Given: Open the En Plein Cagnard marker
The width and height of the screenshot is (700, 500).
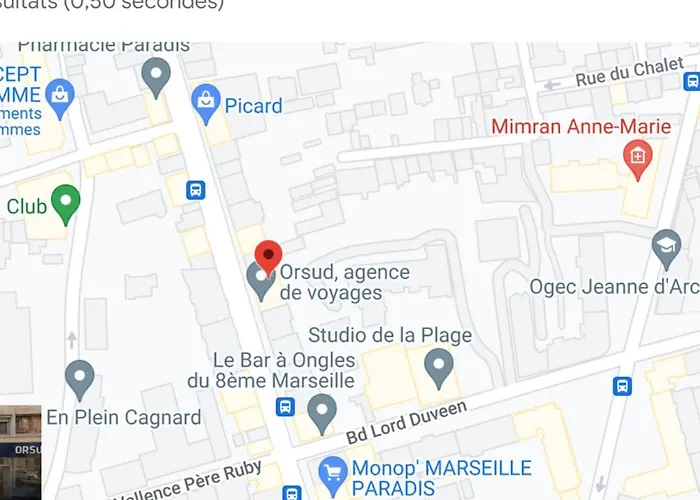Looking at the screenshot, I should click(79, 379).
